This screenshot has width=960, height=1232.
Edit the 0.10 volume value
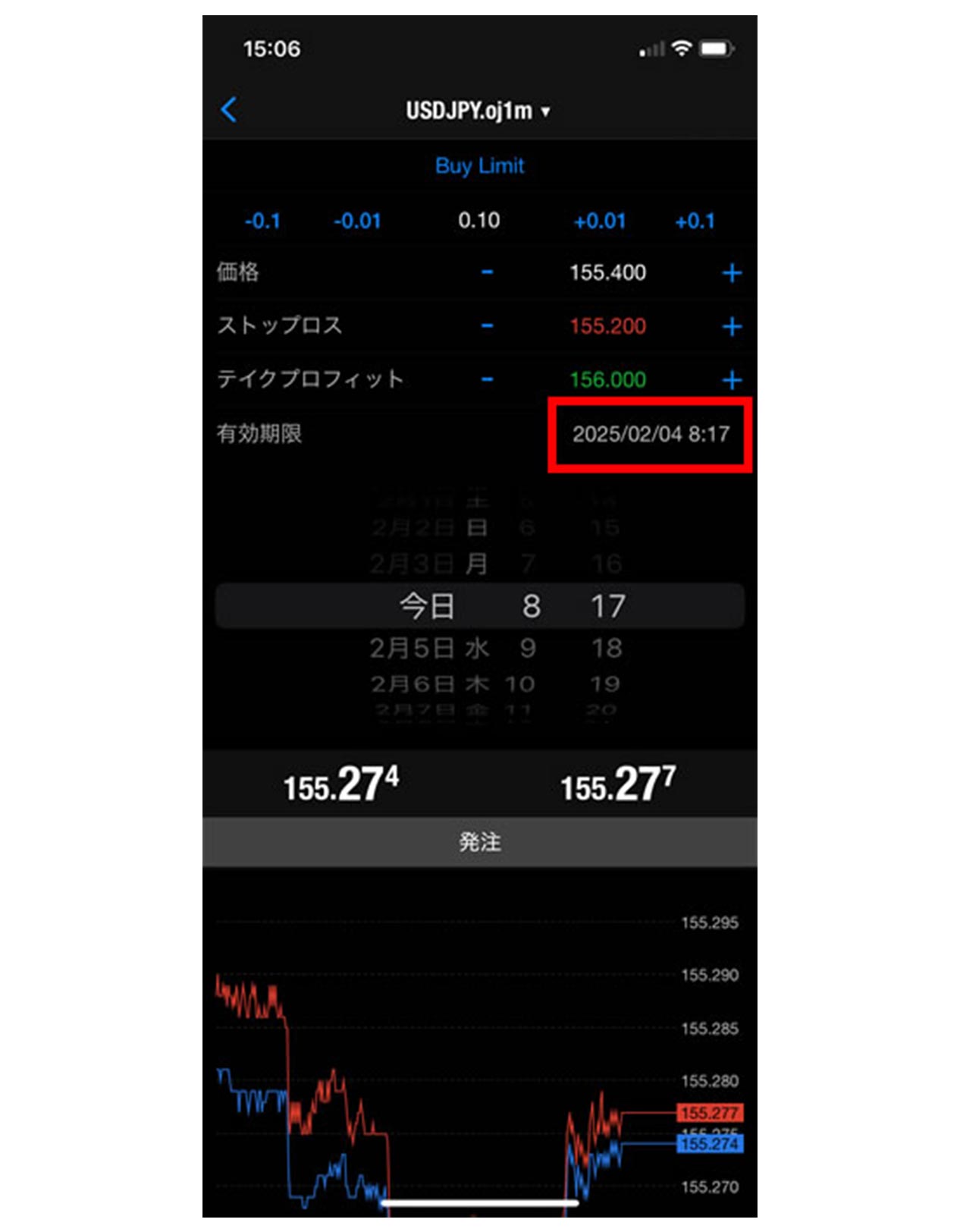pos(478,221)
